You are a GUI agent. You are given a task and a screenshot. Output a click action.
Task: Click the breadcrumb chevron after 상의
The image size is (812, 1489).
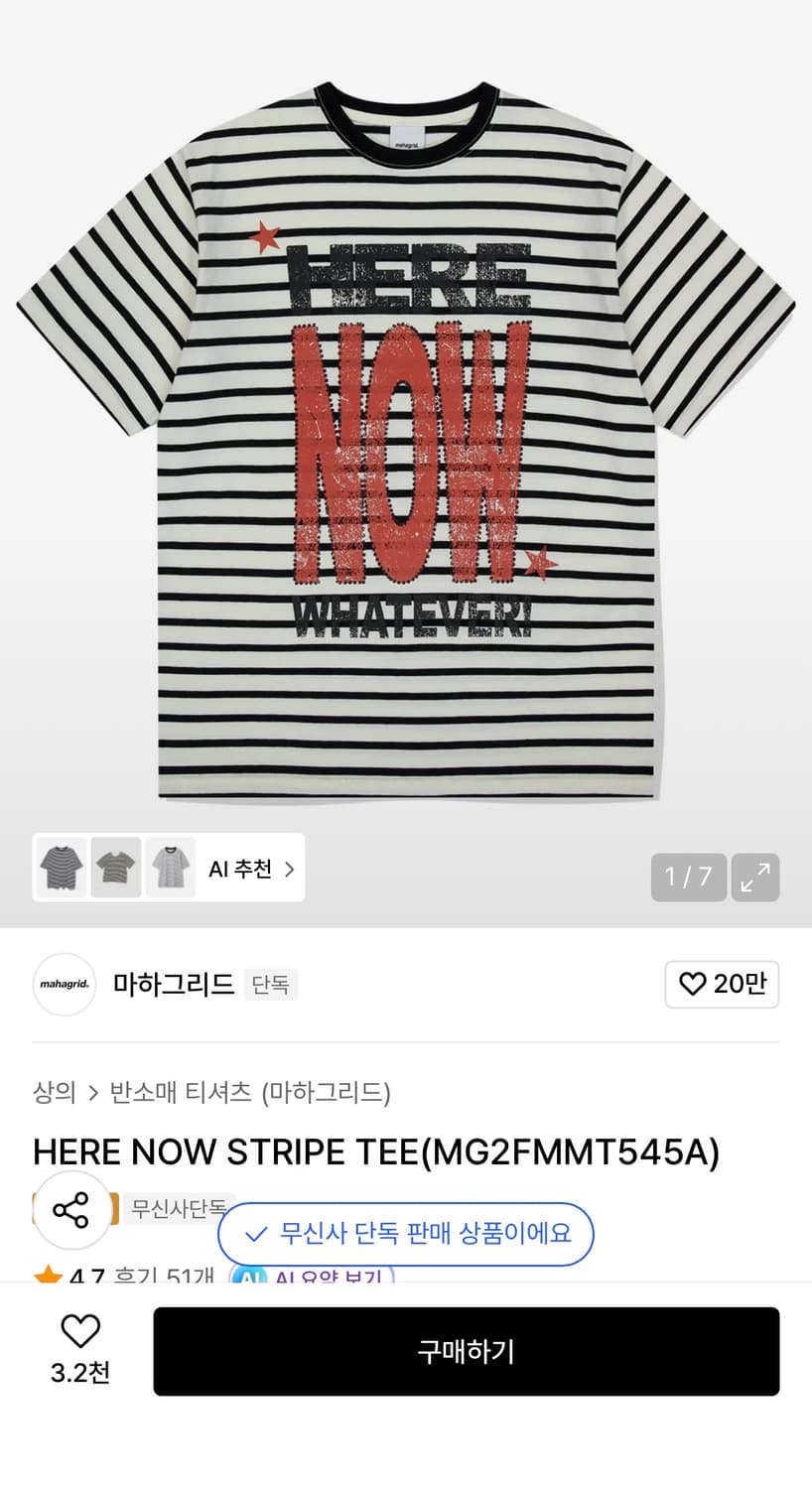point(93,1093)
